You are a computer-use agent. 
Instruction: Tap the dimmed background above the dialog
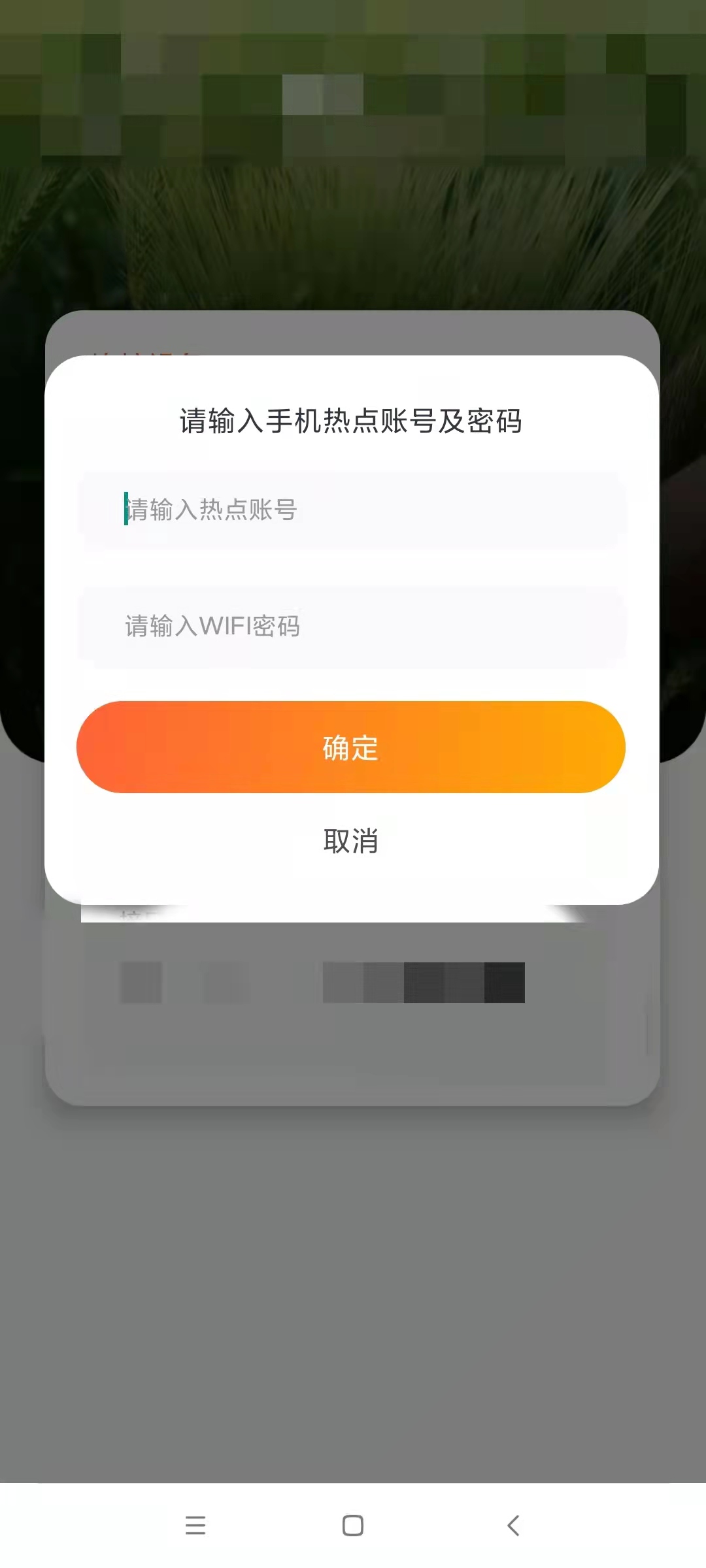tap(353, 163)
